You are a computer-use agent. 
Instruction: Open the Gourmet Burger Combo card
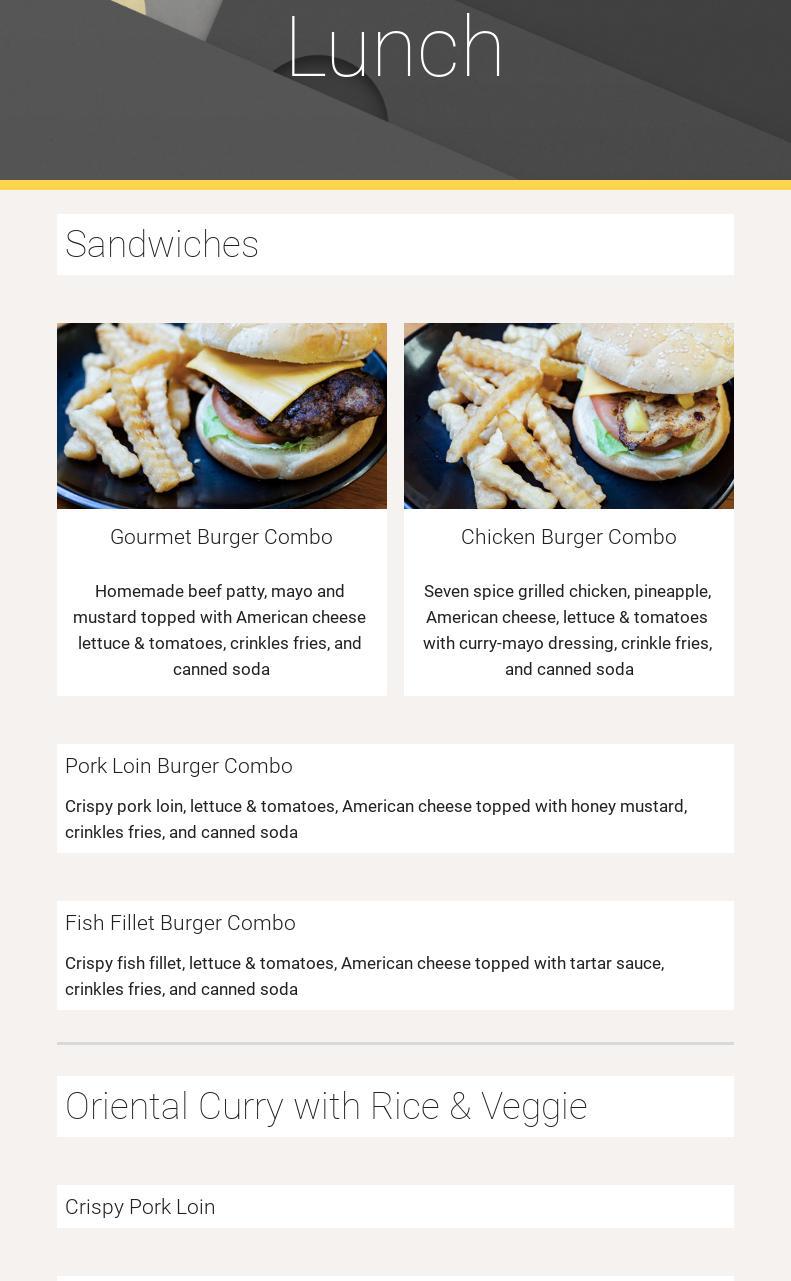(x=221, y=537)
